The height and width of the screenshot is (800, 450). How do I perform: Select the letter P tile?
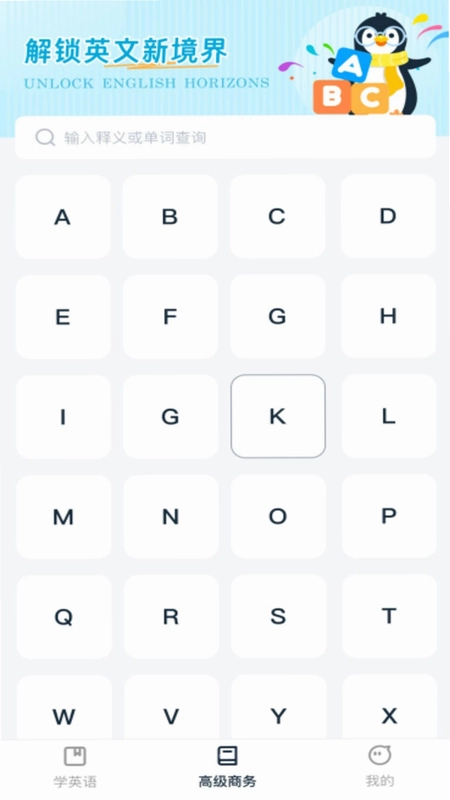[x=389, y=517]
